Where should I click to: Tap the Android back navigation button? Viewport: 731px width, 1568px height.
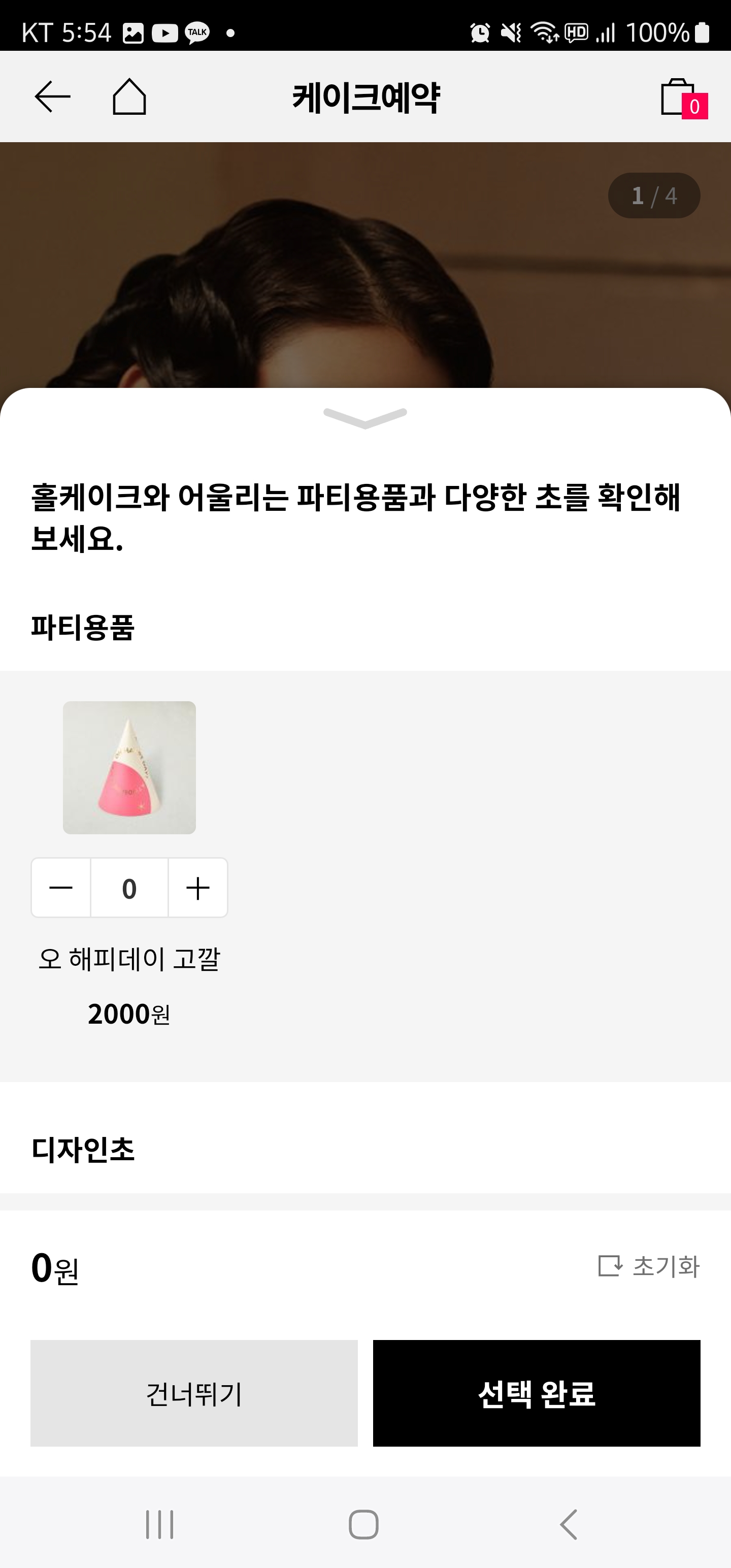(569, 1523)
